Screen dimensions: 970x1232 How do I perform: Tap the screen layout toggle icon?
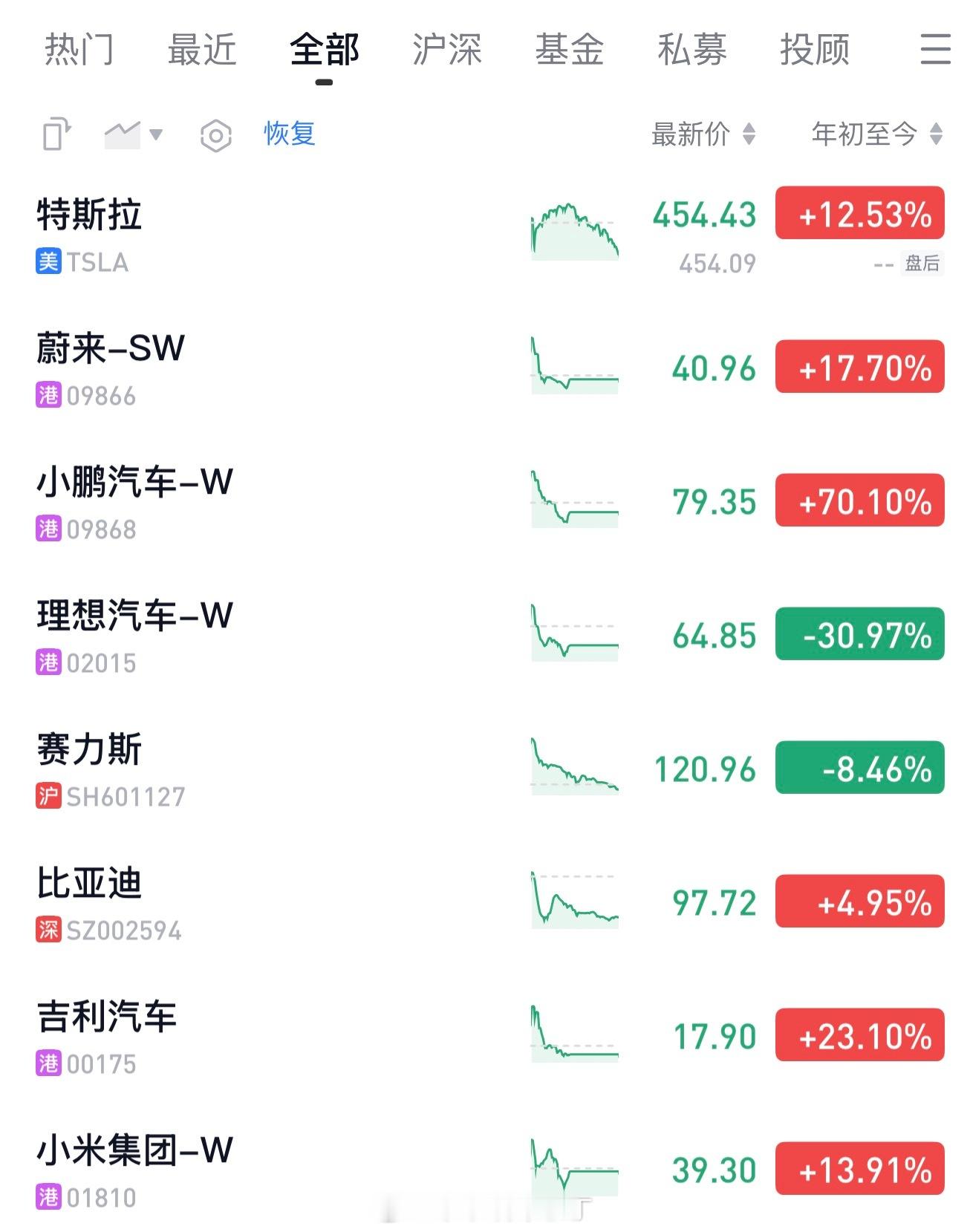pyautogui.click(x=57, y=134)
